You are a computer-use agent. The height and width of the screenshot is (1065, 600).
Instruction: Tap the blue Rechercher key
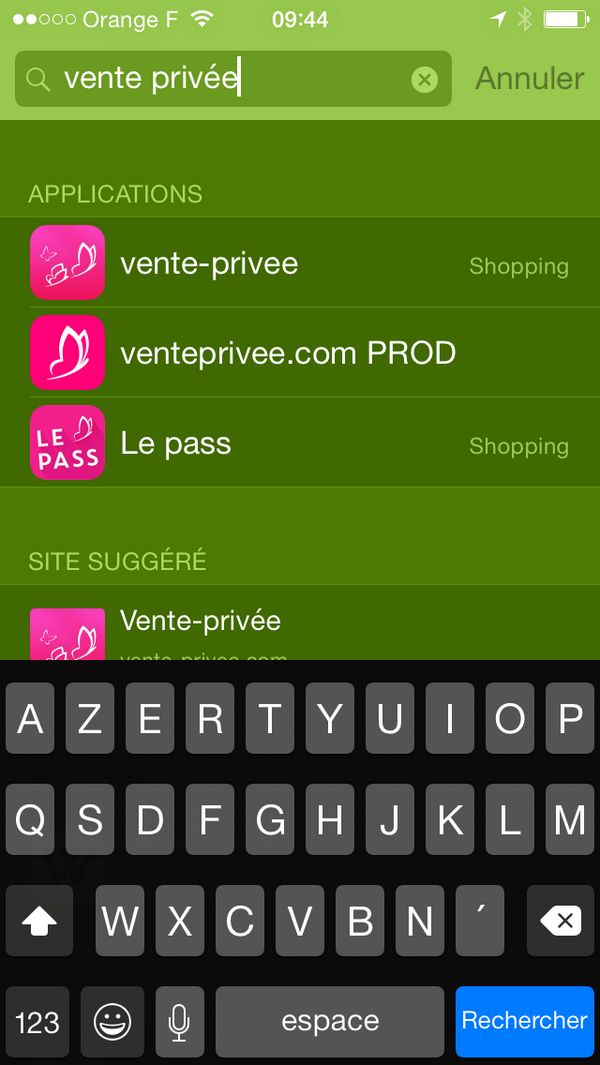tap(524, 1021)
